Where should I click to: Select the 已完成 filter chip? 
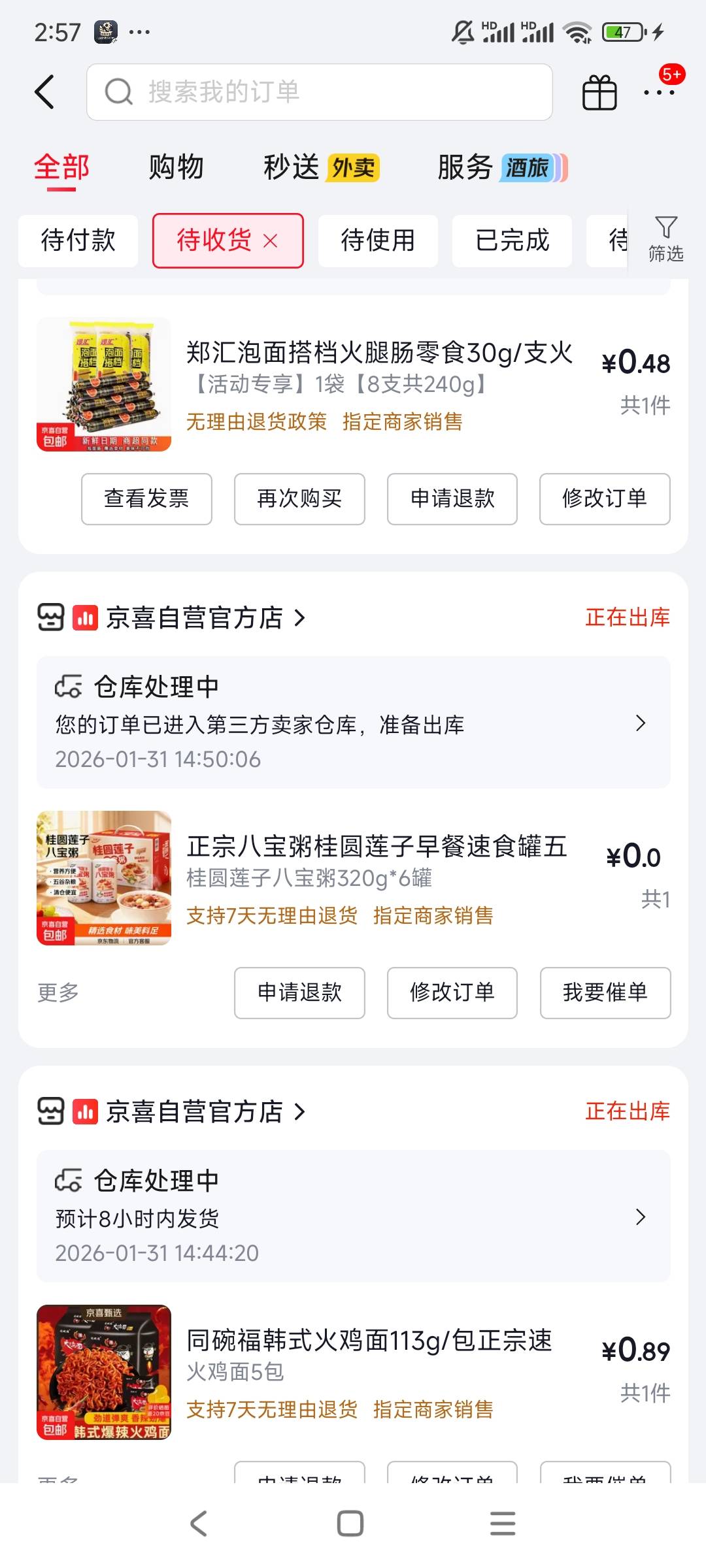512,240
